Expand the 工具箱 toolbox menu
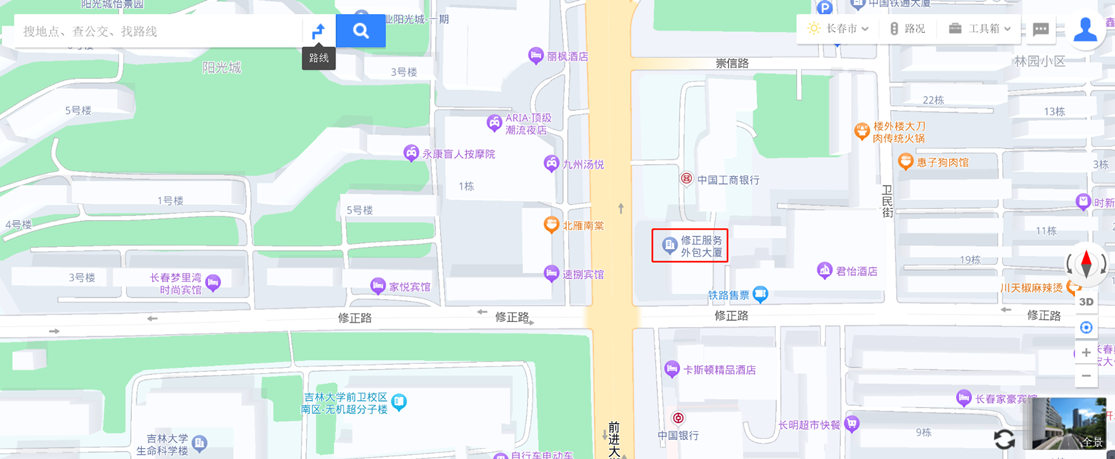This screenshot has width=1115, height=459. click(x=979, y=29)
